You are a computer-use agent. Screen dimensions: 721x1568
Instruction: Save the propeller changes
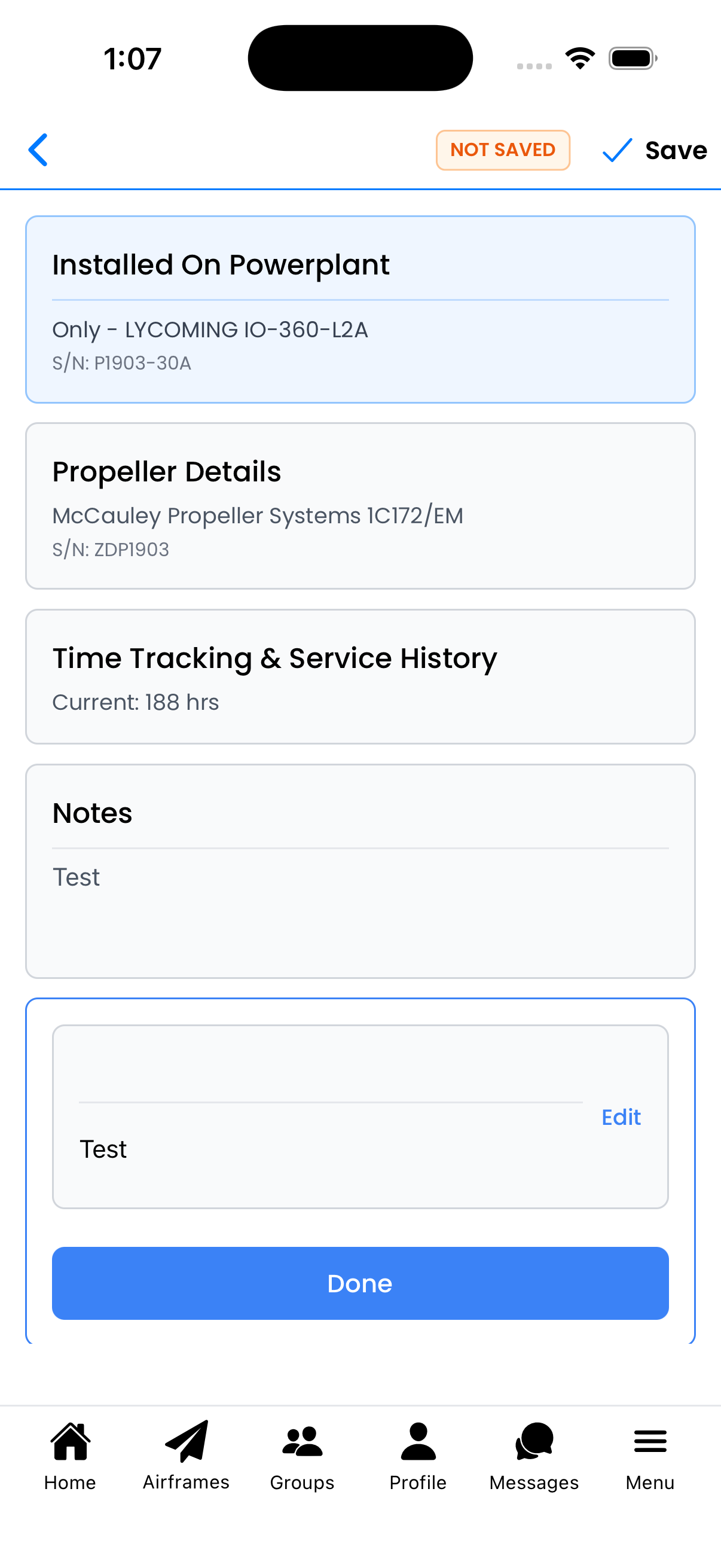click(655, 150)
